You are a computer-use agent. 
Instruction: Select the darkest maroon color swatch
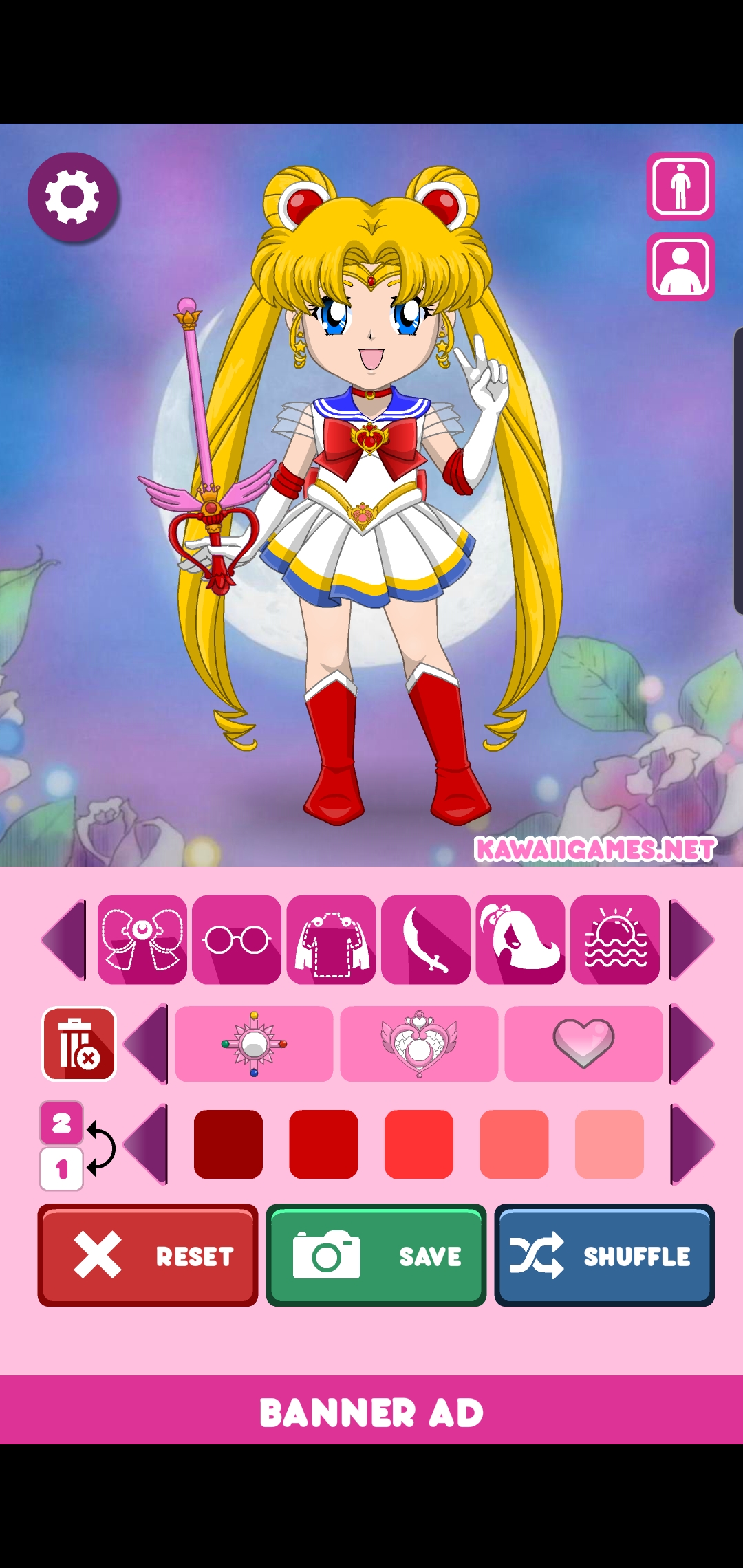(x=228, y=1144)
